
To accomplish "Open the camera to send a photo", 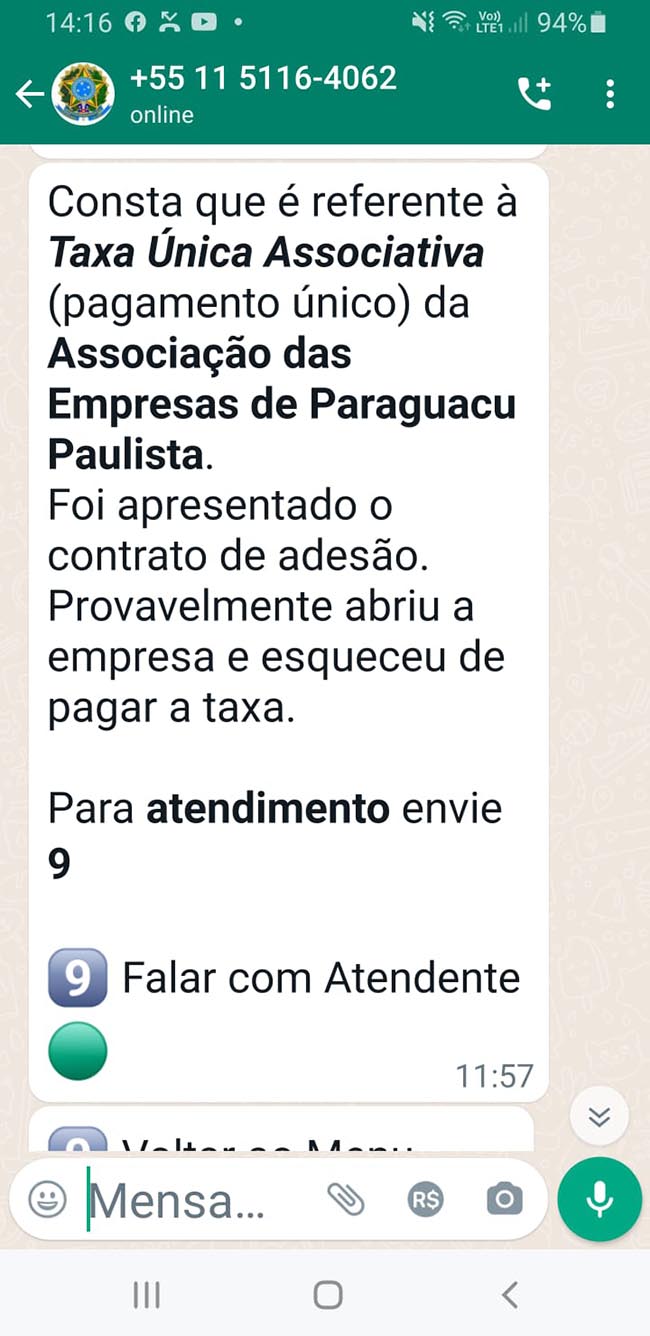I will pyautogui.click(x=504, y=1198).
